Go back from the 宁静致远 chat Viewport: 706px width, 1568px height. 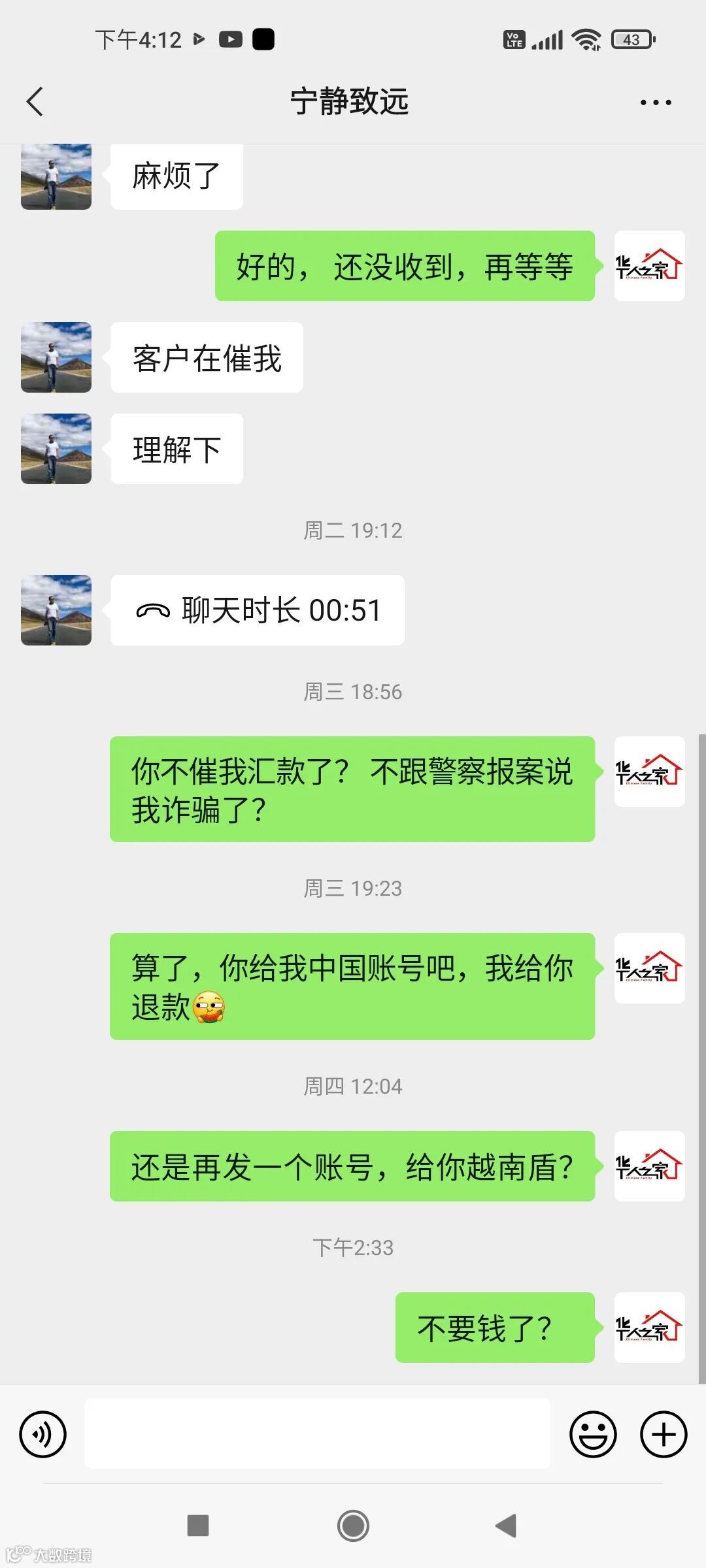click(x=35, y=102)
